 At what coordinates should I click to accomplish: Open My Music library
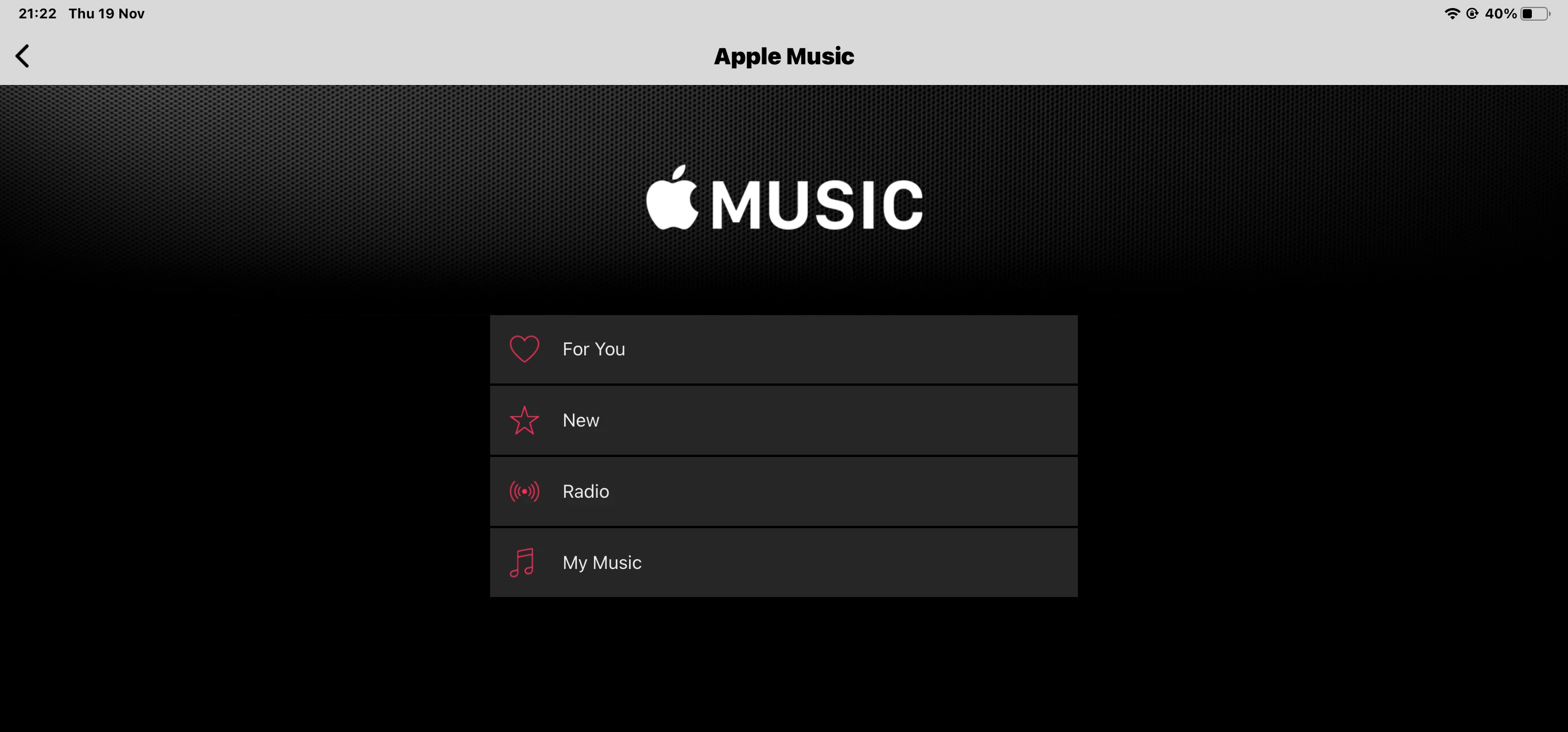click(783, 562)
